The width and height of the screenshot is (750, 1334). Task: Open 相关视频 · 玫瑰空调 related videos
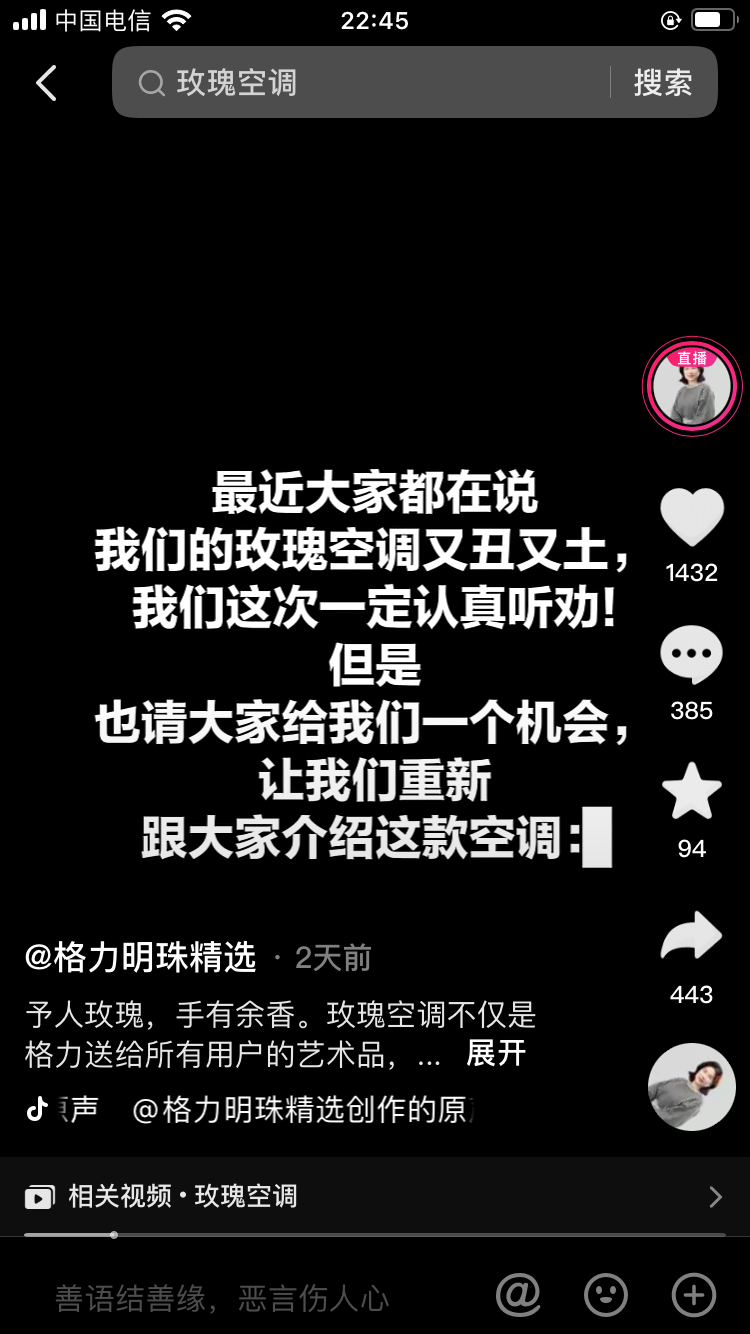click(374, 1196)
